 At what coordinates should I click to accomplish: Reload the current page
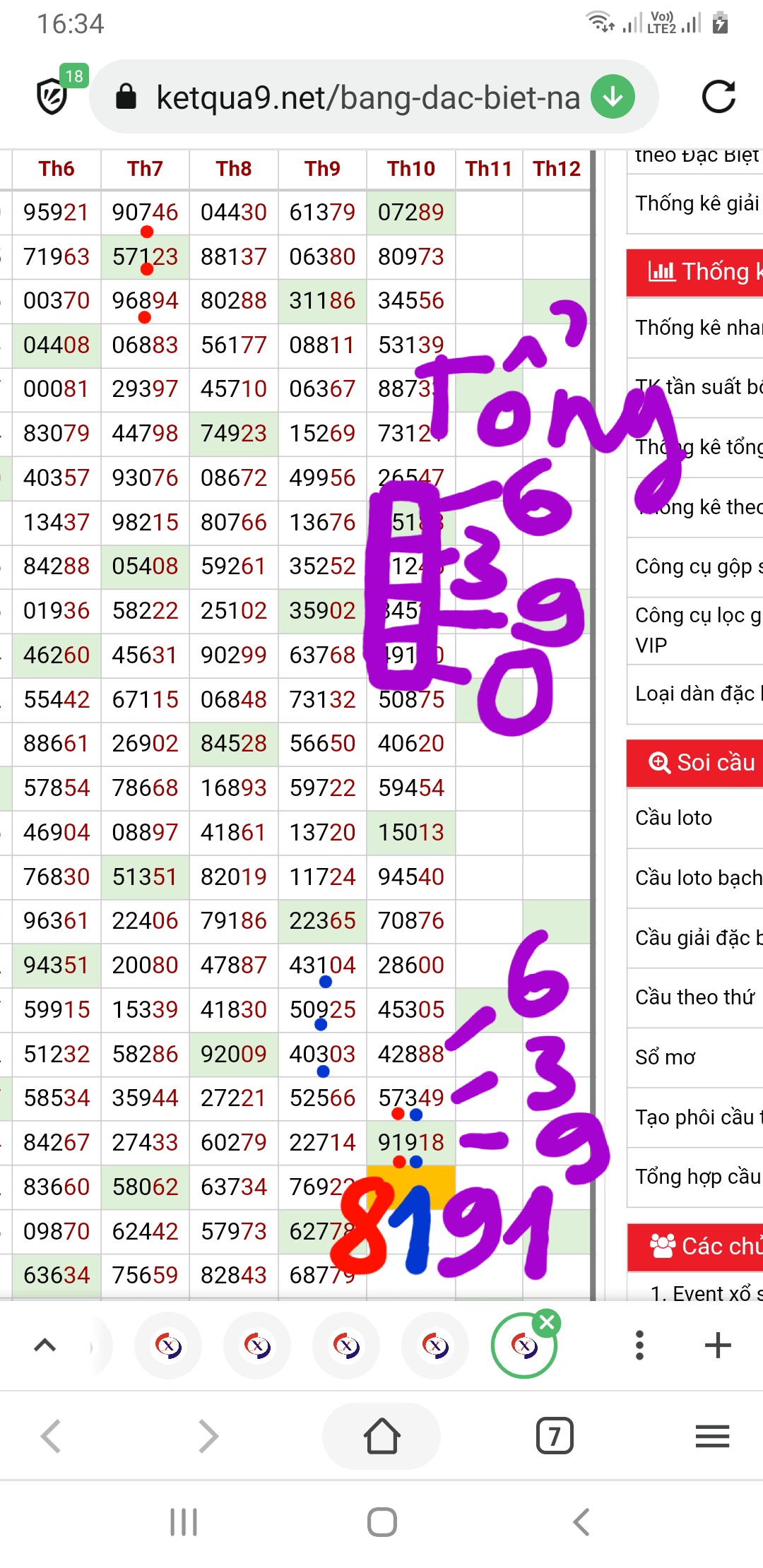718,97
